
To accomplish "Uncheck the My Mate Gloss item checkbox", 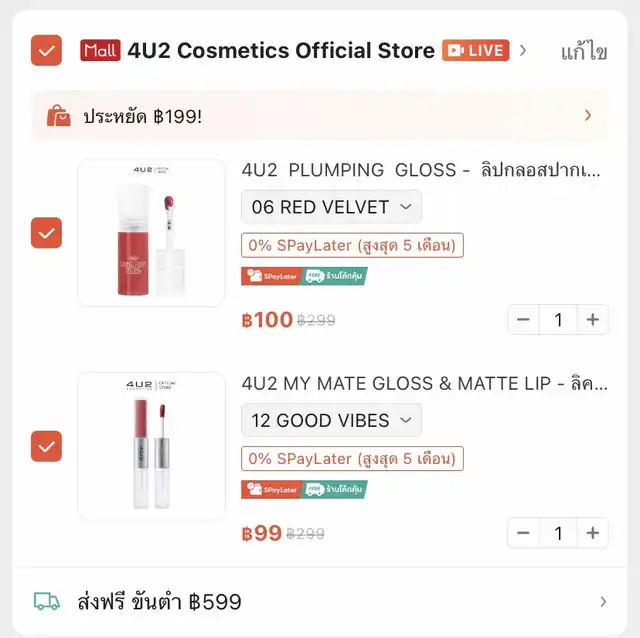I will [46, 446].
